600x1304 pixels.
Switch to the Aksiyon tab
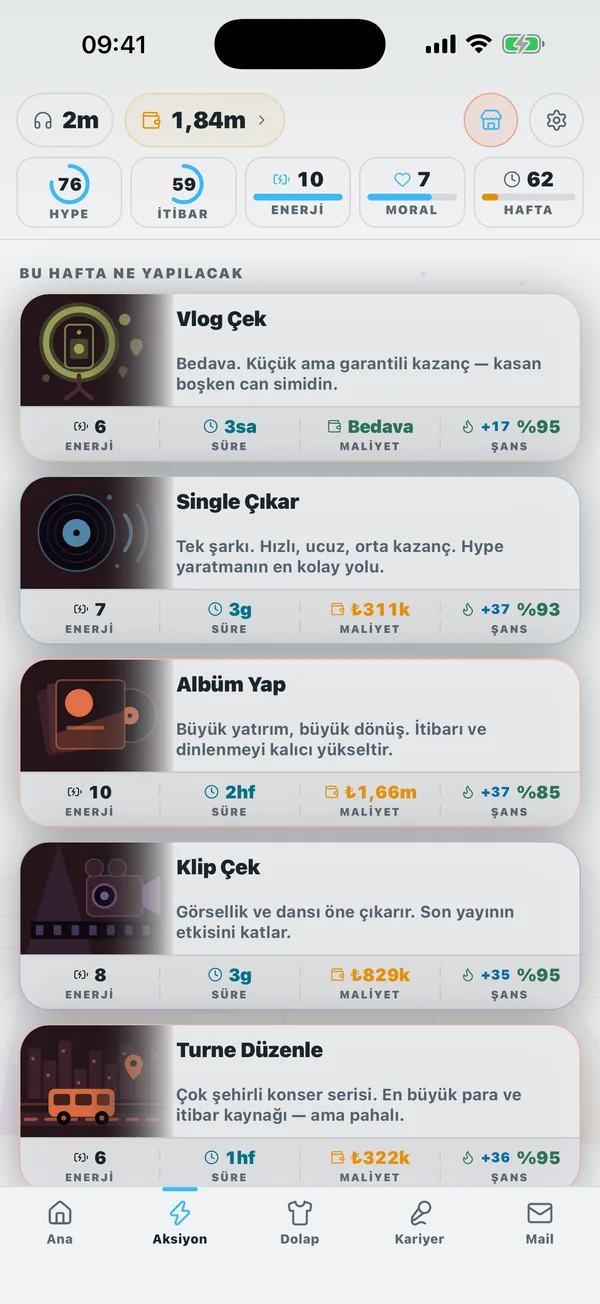pos(180,1223)
